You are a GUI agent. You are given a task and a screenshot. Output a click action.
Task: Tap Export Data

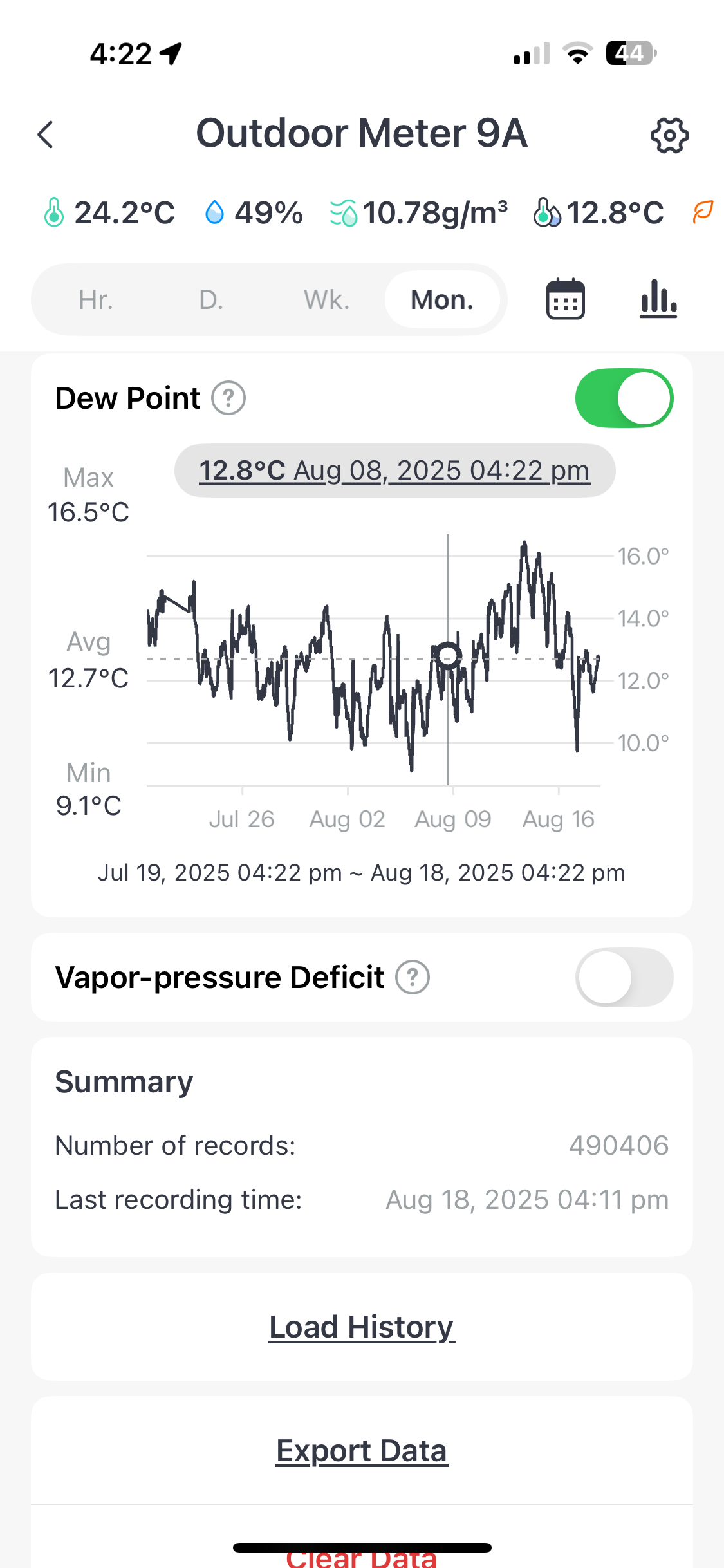(362, 1451)
